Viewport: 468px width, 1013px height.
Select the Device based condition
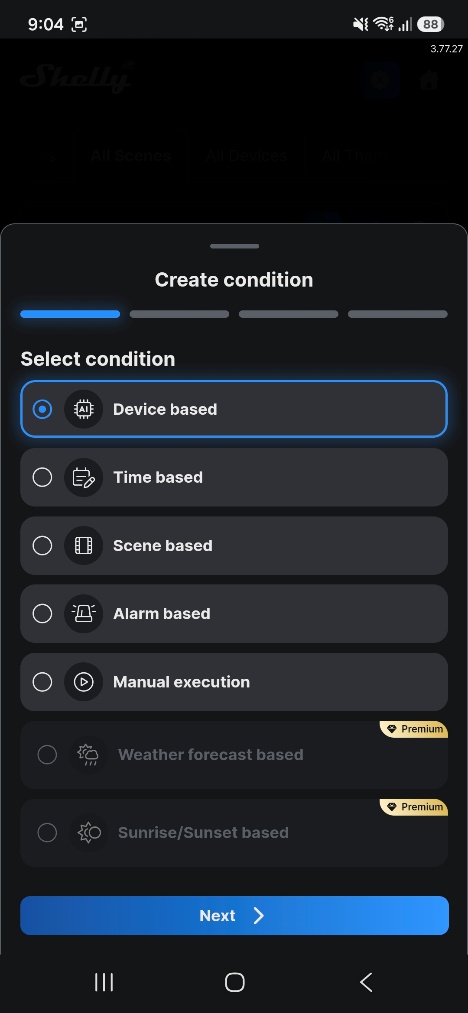pyautogui.click(x=234, y=409)
